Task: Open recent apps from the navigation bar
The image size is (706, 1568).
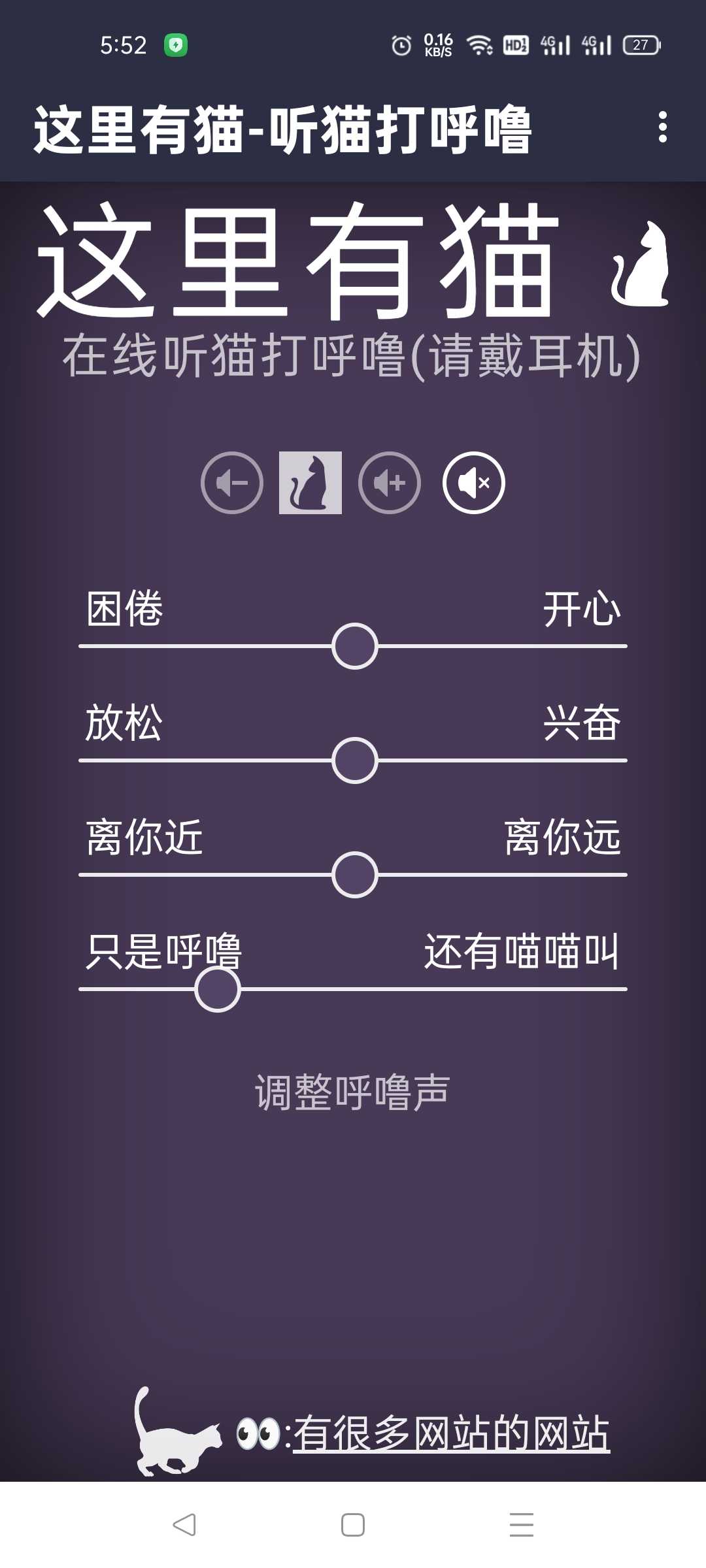Action: (521, 1525)
